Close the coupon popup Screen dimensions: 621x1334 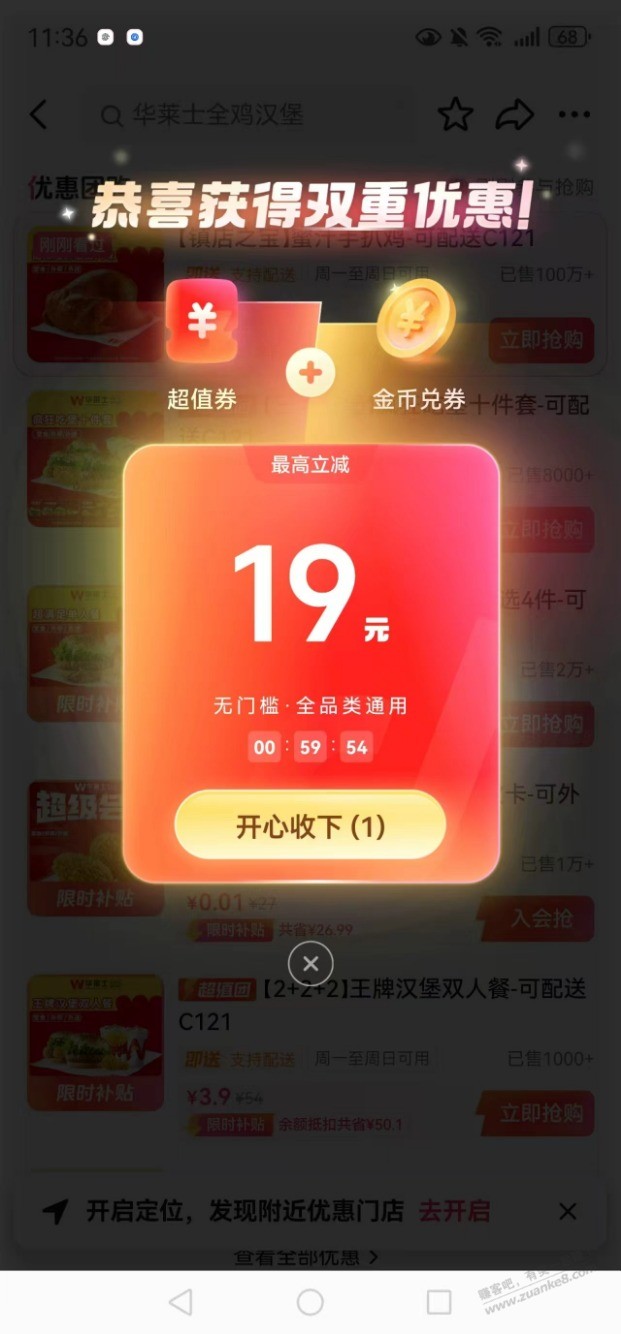(310, 964)
